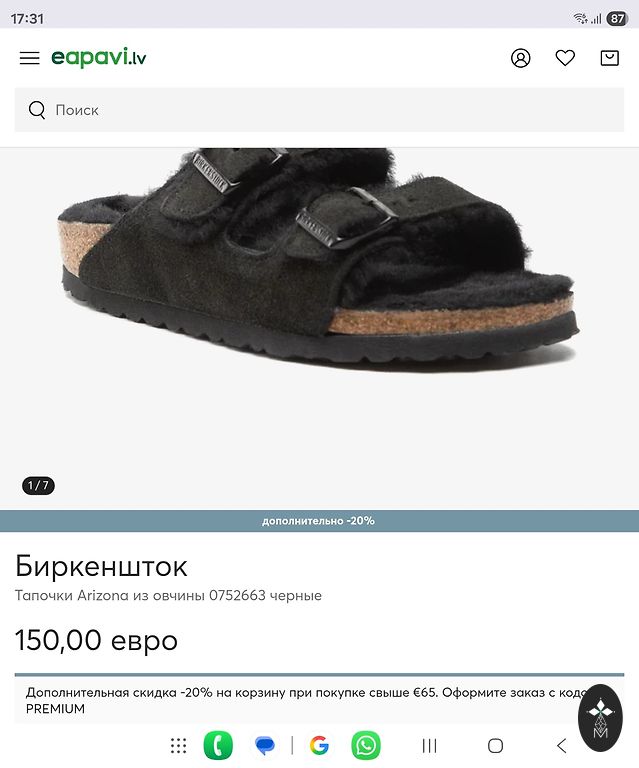Open the Birkenstock slipper product photo
Viewport: 639px width, 768px height.
click(x=319, y=260)
